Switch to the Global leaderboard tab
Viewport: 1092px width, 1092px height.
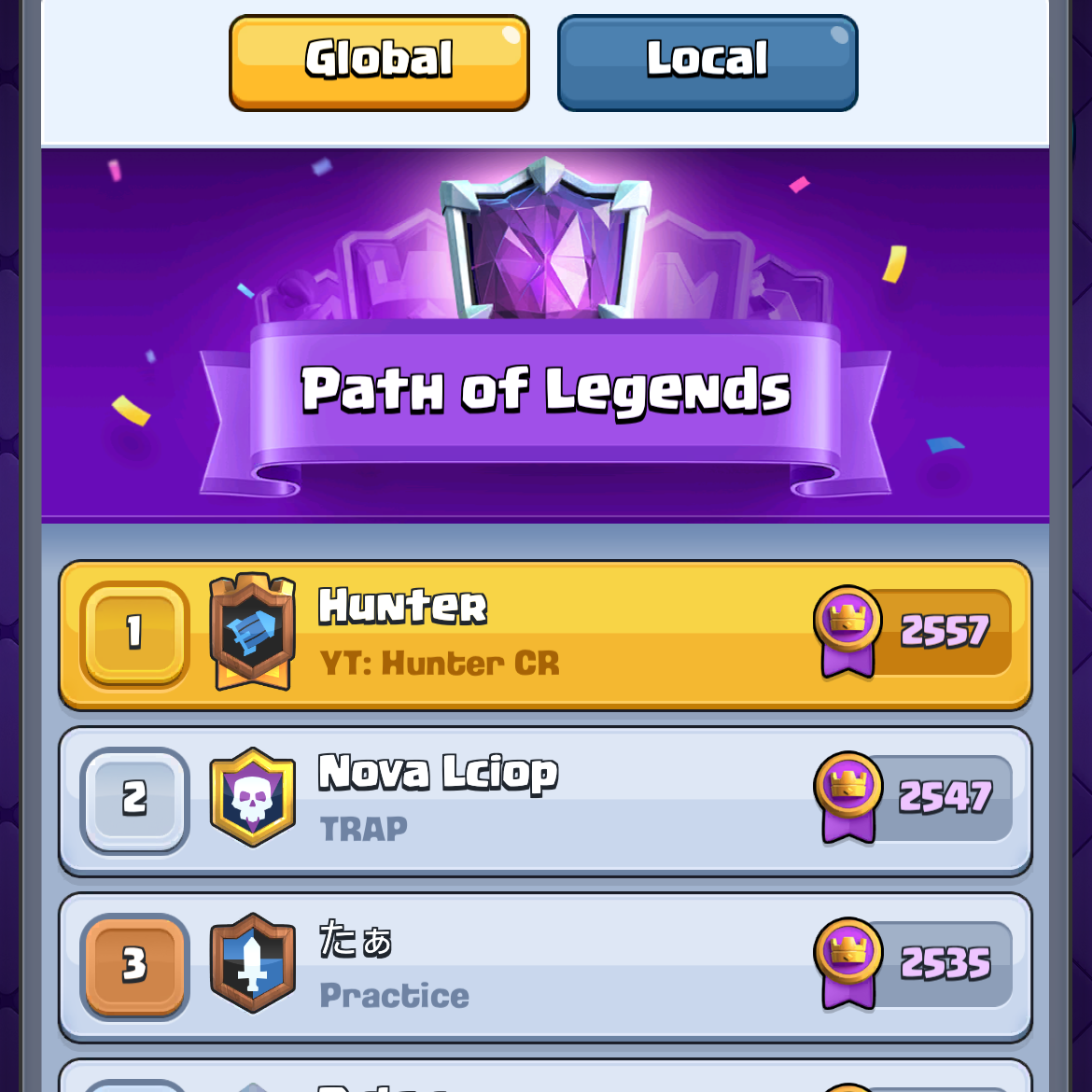[379, 62]
